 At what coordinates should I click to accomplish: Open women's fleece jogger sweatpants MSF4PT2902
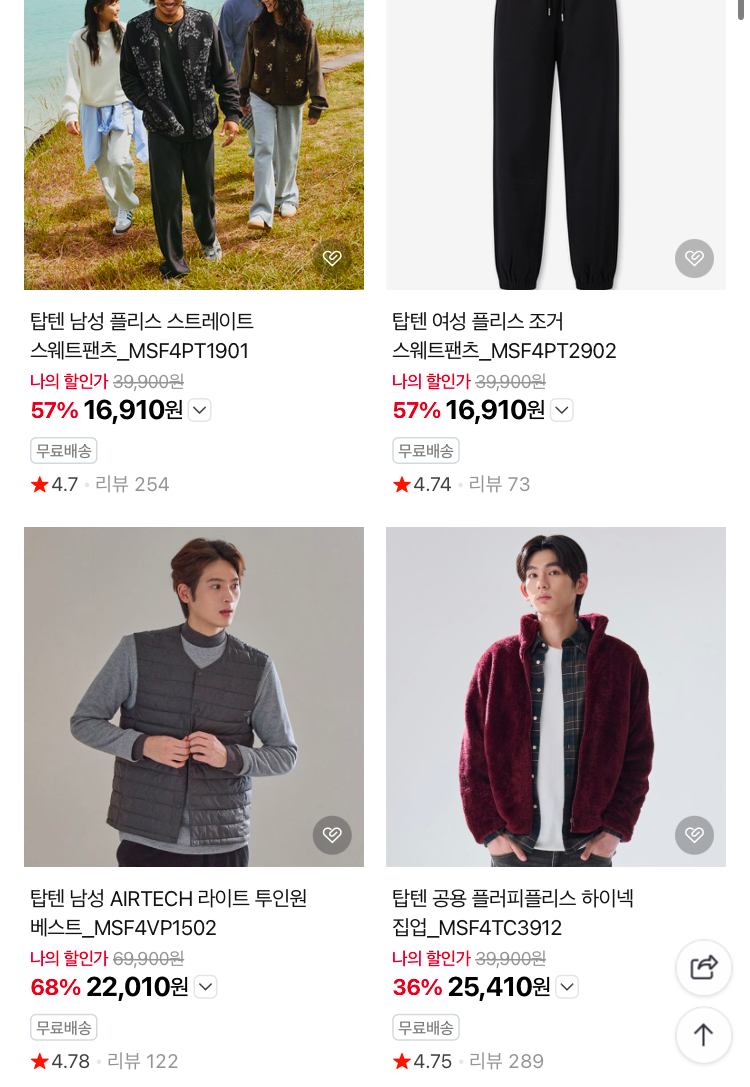[503, 336]
